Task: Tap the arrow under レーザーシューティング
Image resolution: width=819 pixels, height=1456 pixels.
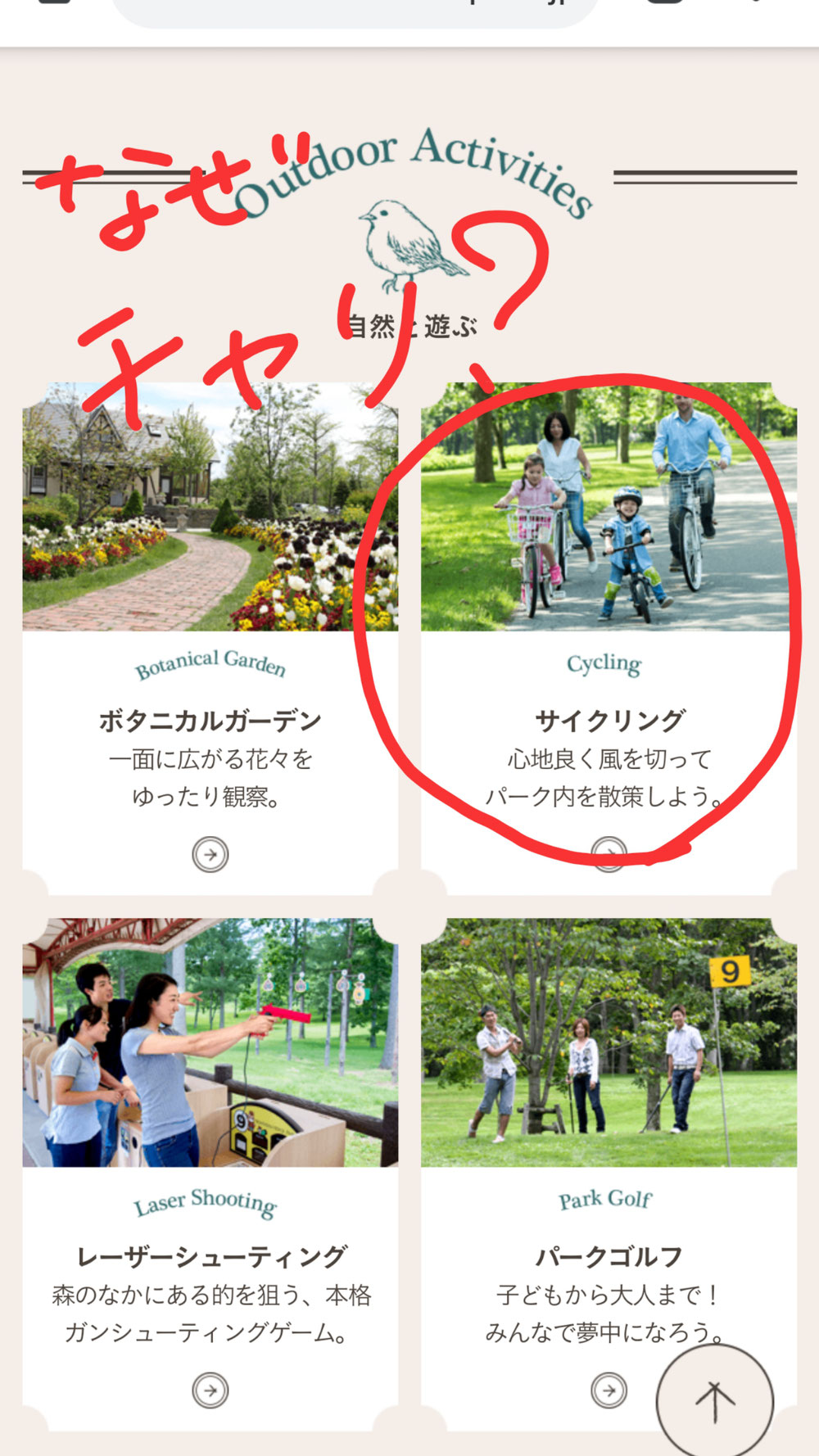Action: (x=210, y=1390)
